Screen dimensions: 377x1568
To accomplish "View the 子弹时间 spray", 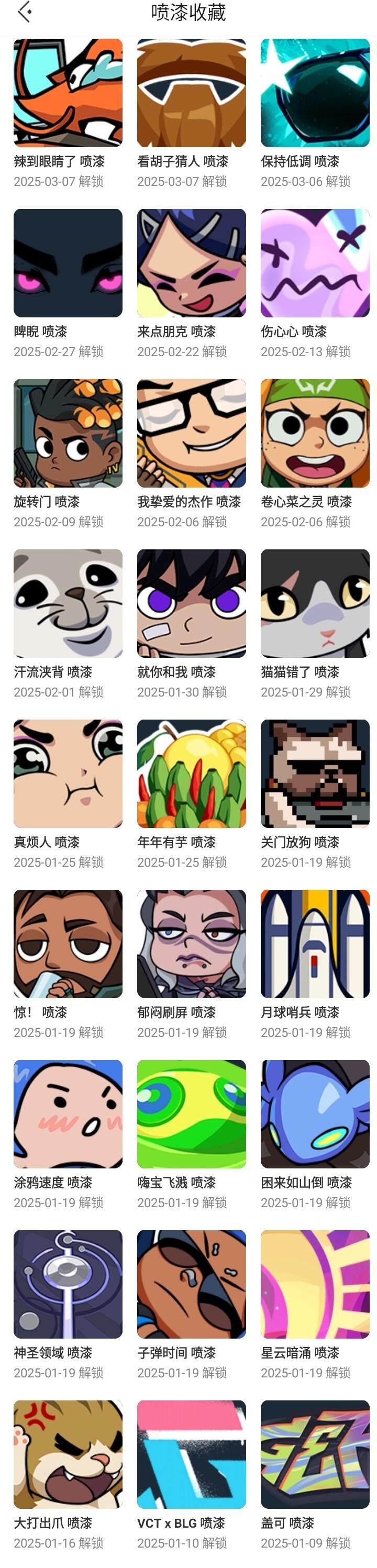I will (x=191, y=1284).
